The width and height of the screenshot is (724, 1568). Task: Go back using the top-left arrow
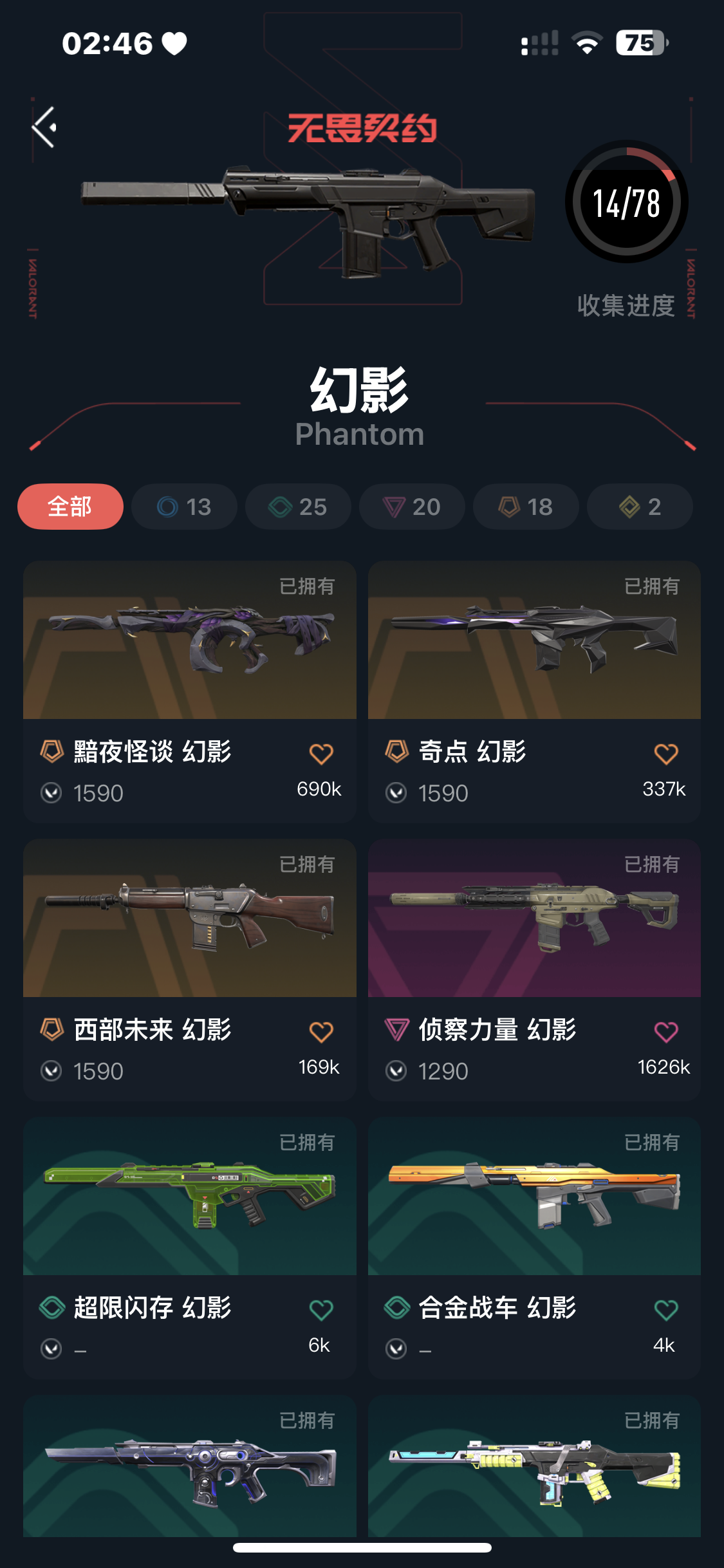pyautogui.click(x=44, y=127)
